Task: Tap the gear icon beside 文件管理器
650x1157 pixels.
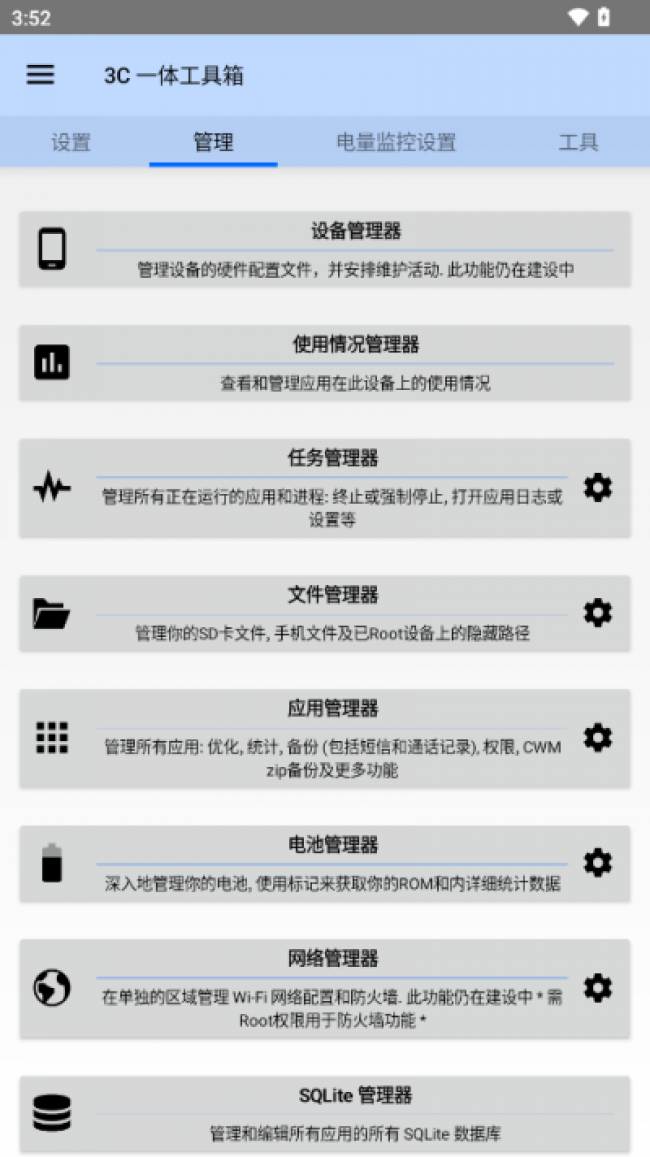Action: coord(598,613)
